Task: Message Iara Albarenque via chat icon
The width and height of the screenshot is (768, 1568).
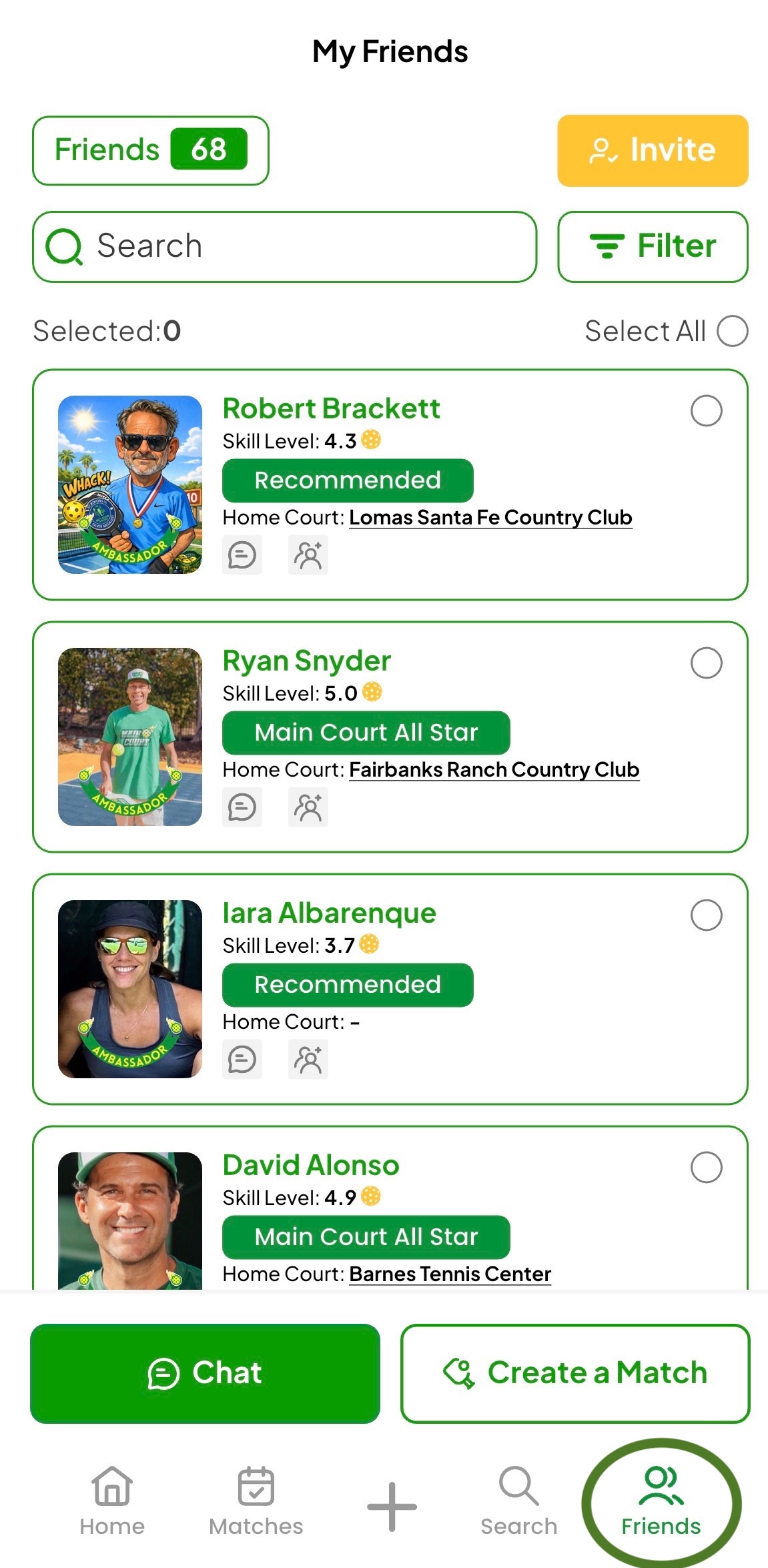Action: (242, 1059)
